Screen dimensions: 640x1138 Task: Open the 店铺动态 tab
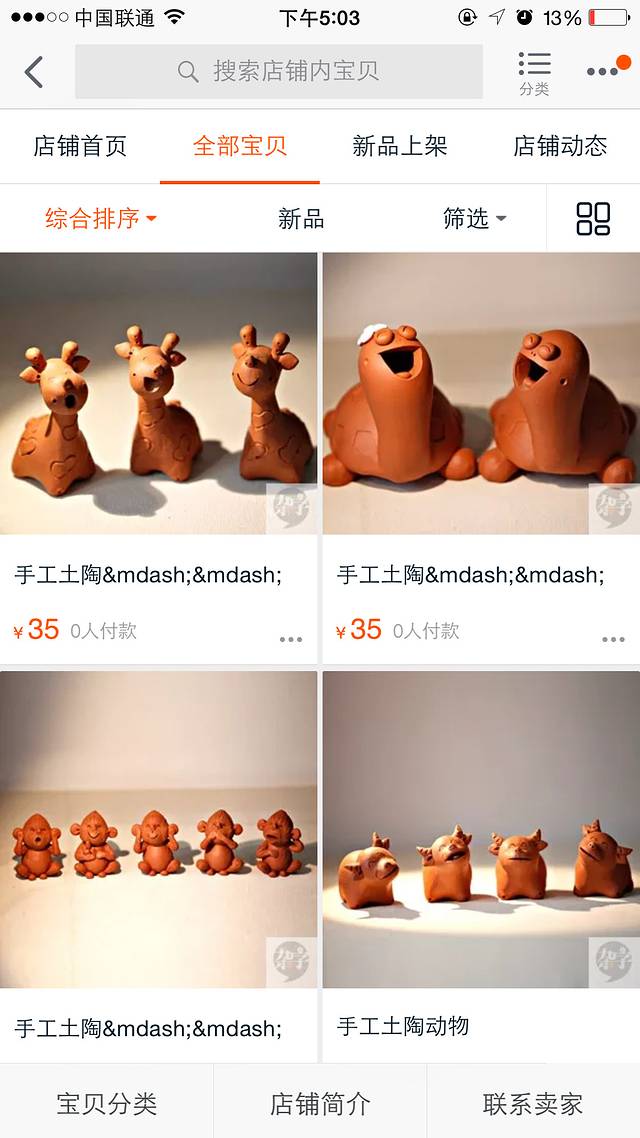pyautogui.click(x=560, y=146)
